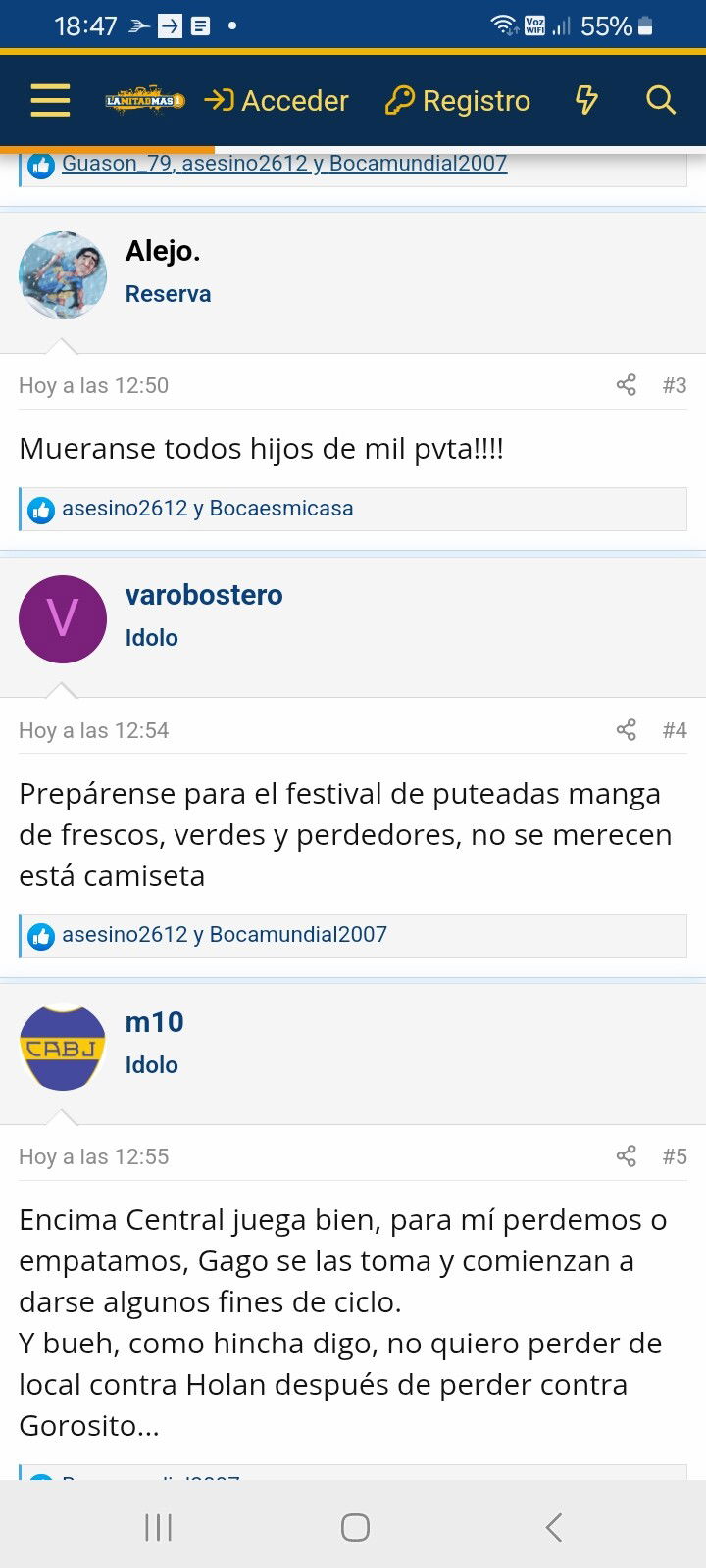This screenshot has height=1568, width=706.
Task: Open the Registro sign-up page
Action: 457,100
